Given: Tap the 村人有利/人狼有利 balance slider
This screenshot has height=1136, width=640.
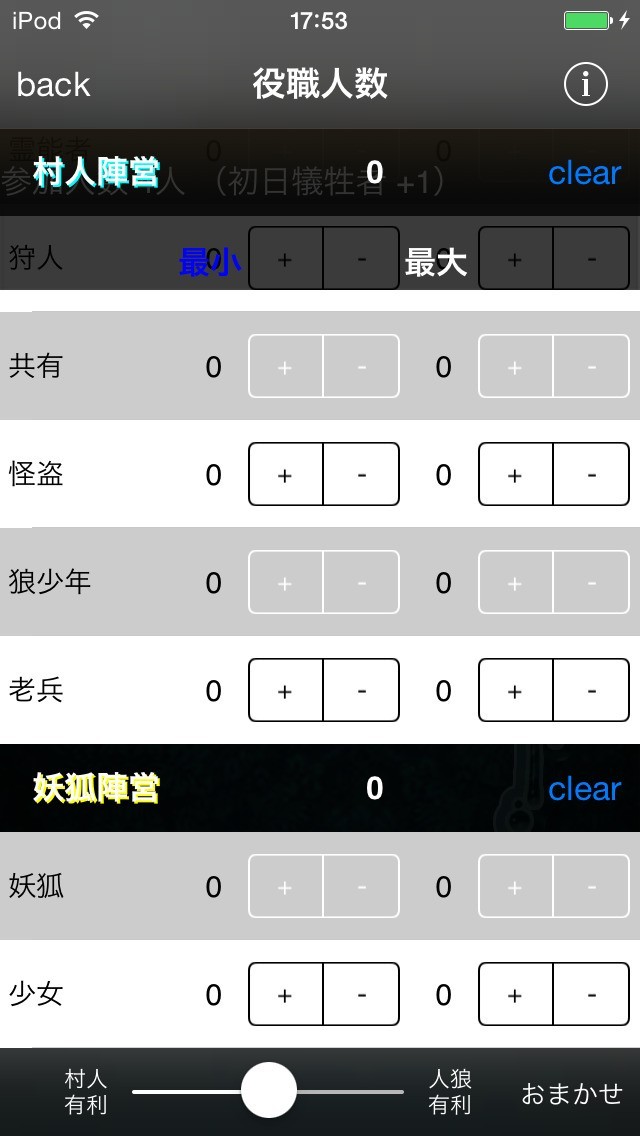Looking at the screenshot, I should [269, 1091].
